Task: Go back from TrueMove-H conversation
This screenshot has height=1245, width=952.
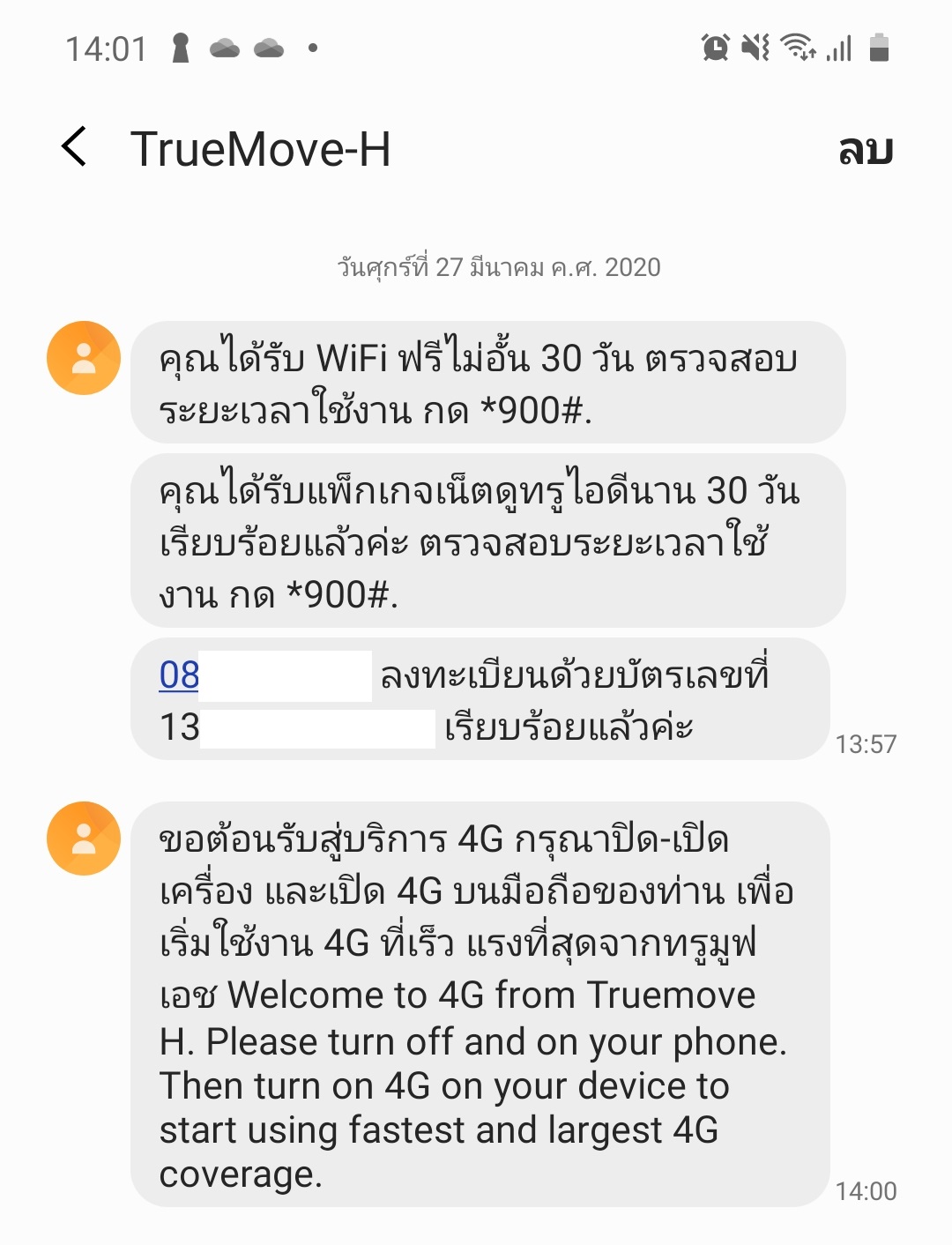Action: coord(75,146)
